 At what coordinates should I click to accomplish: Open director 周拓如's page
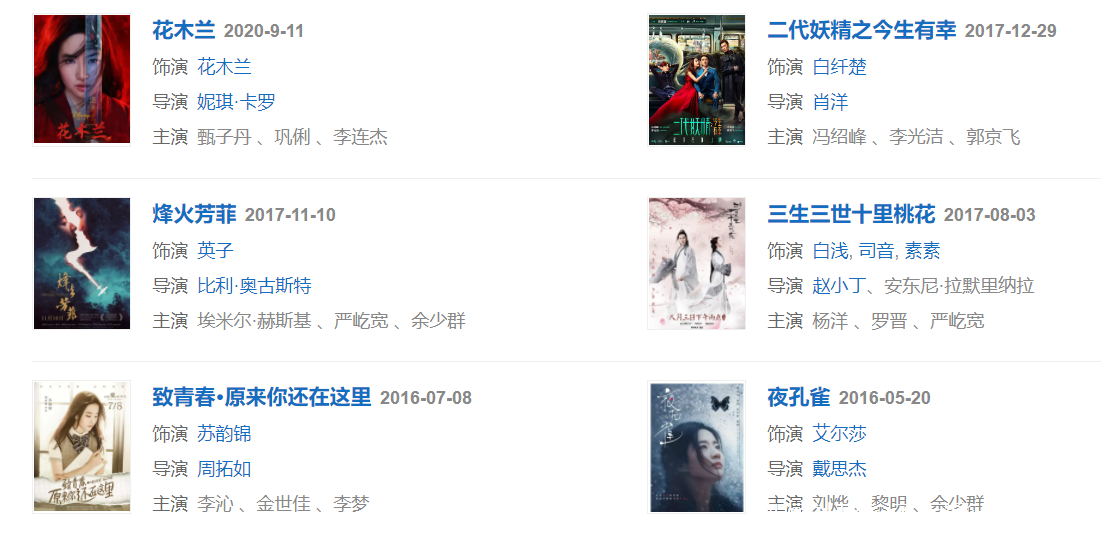click(224, 469)
